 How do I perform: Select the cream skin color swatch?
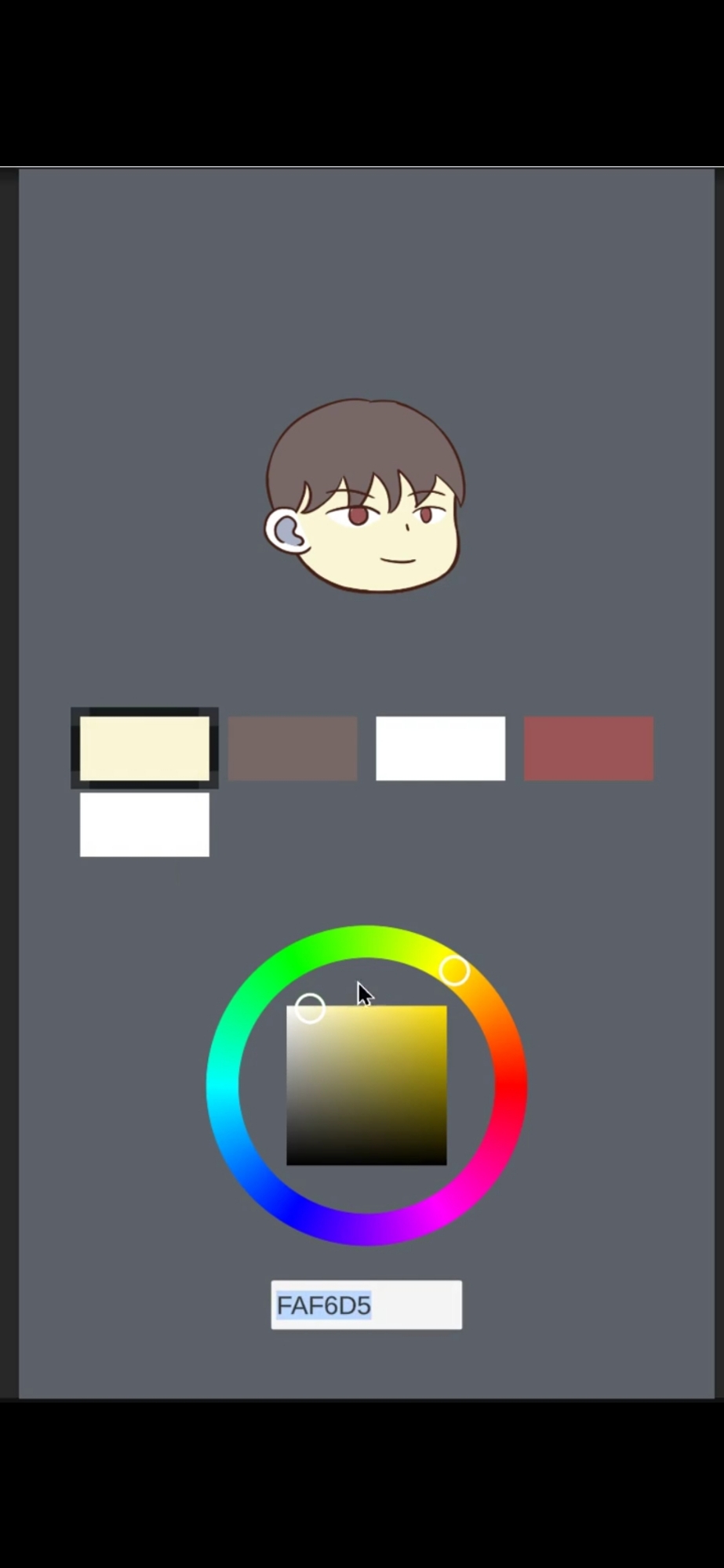(144, 748)
